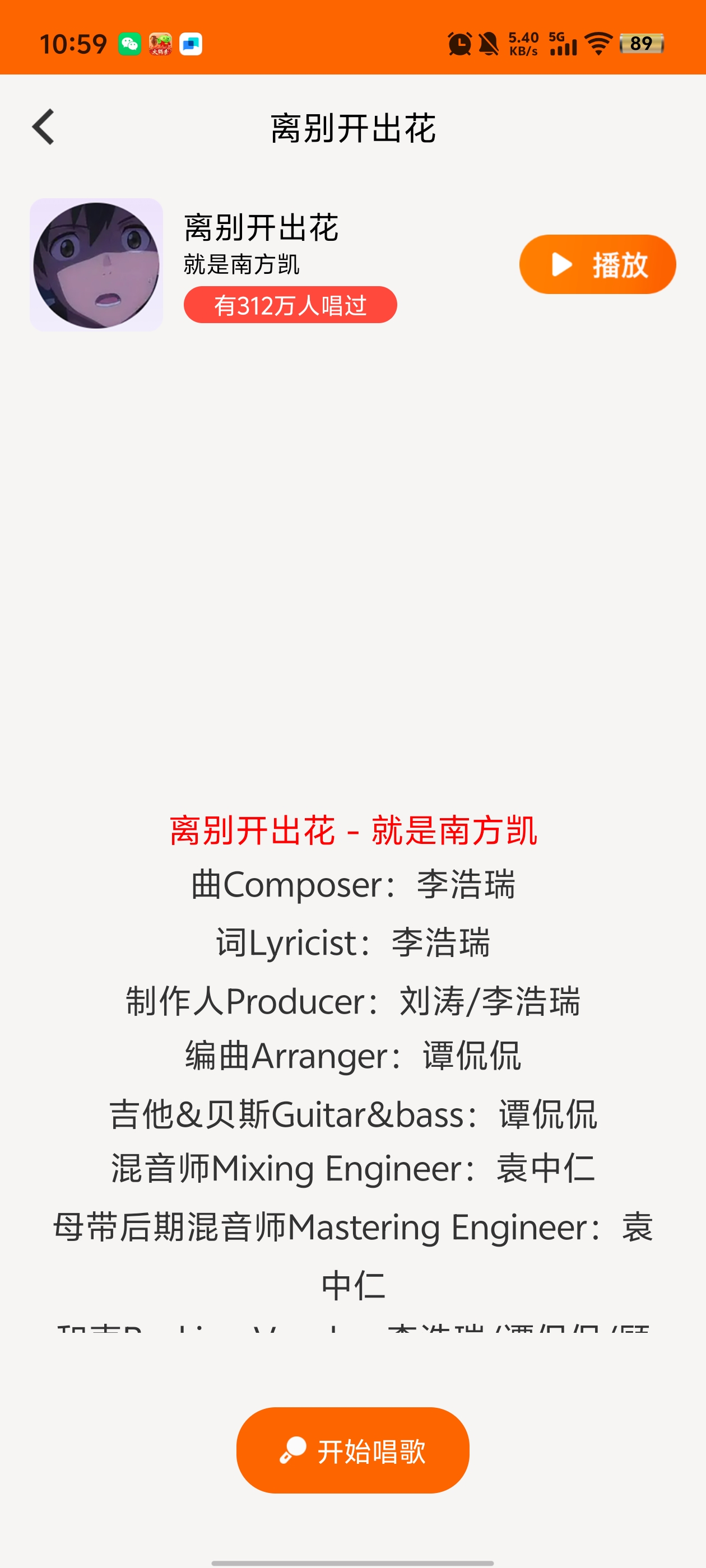Image resolution: width=706 pixels, height=1568 pixels.
Task: Tap the 播放 button to play the song
Action: point(597,264)
